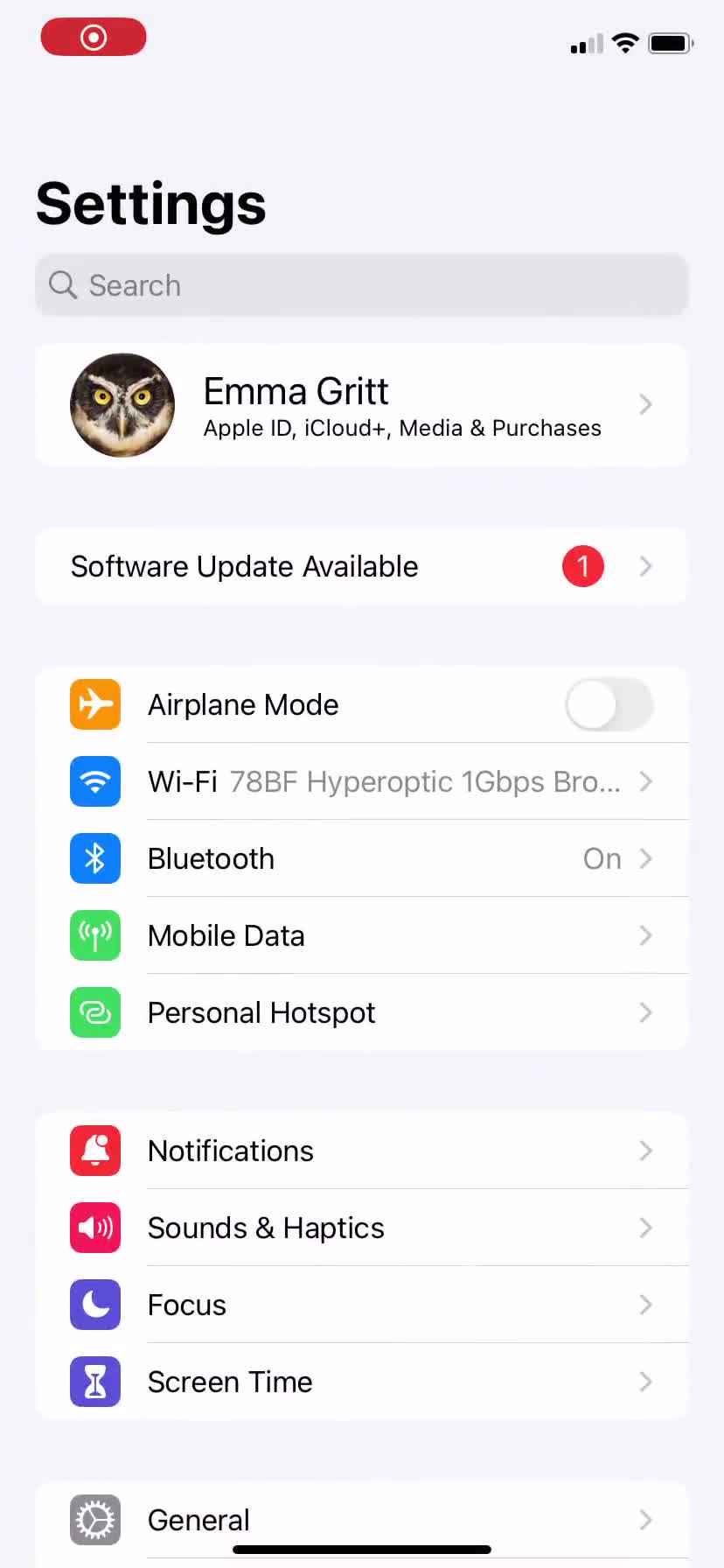
Task: Open Software Update Available
Action: pos(362,567)
